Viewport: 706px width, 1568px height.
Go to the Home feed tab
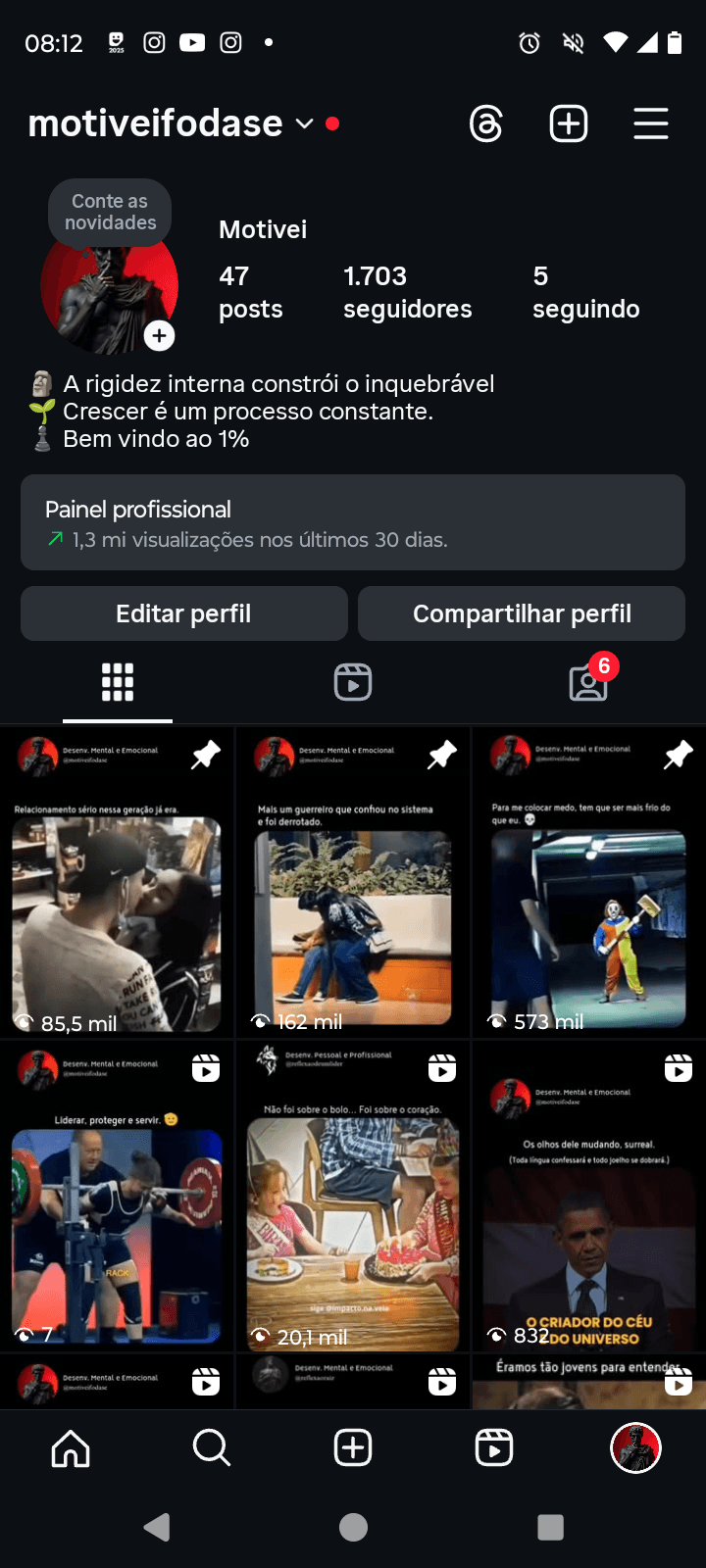tap(71, 1447)
